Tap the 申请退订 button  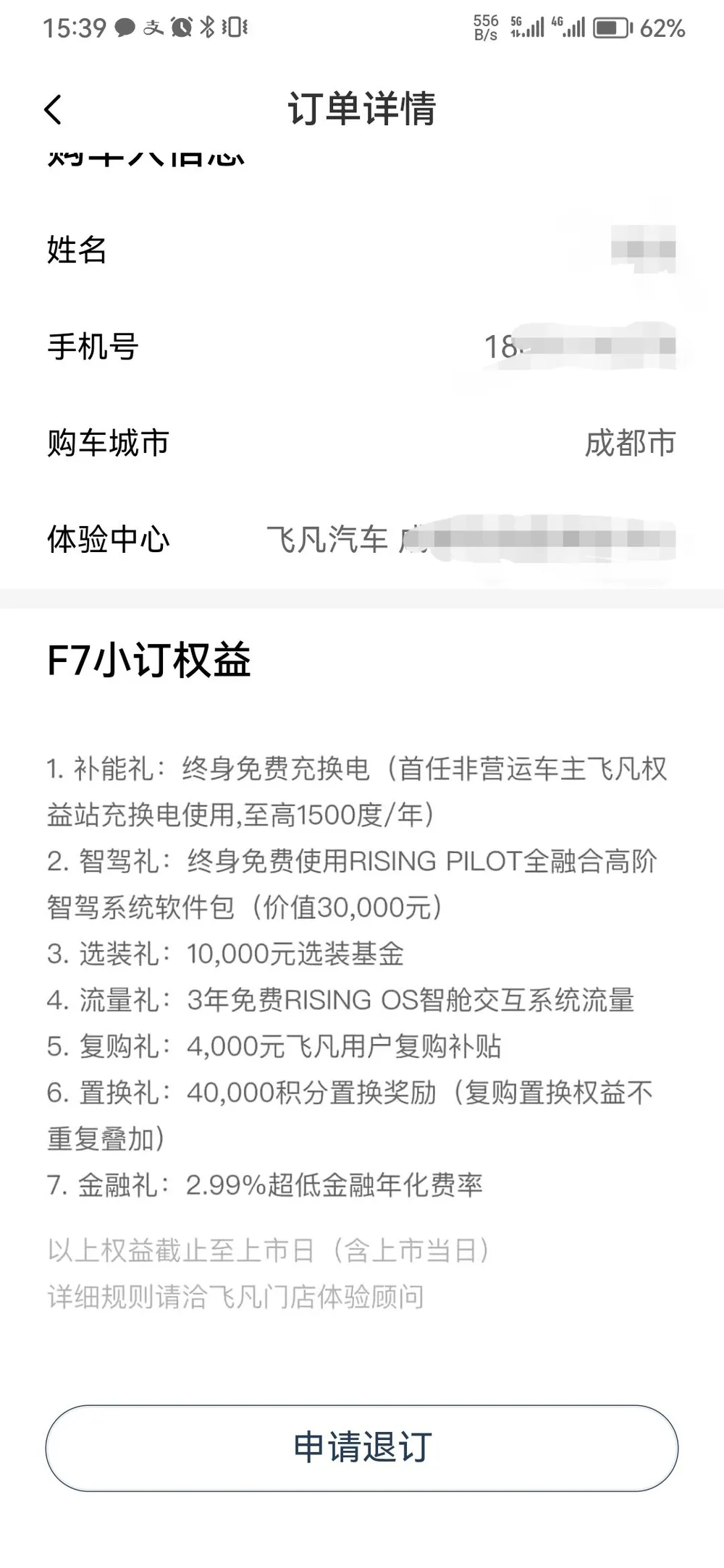point(362,1447)
